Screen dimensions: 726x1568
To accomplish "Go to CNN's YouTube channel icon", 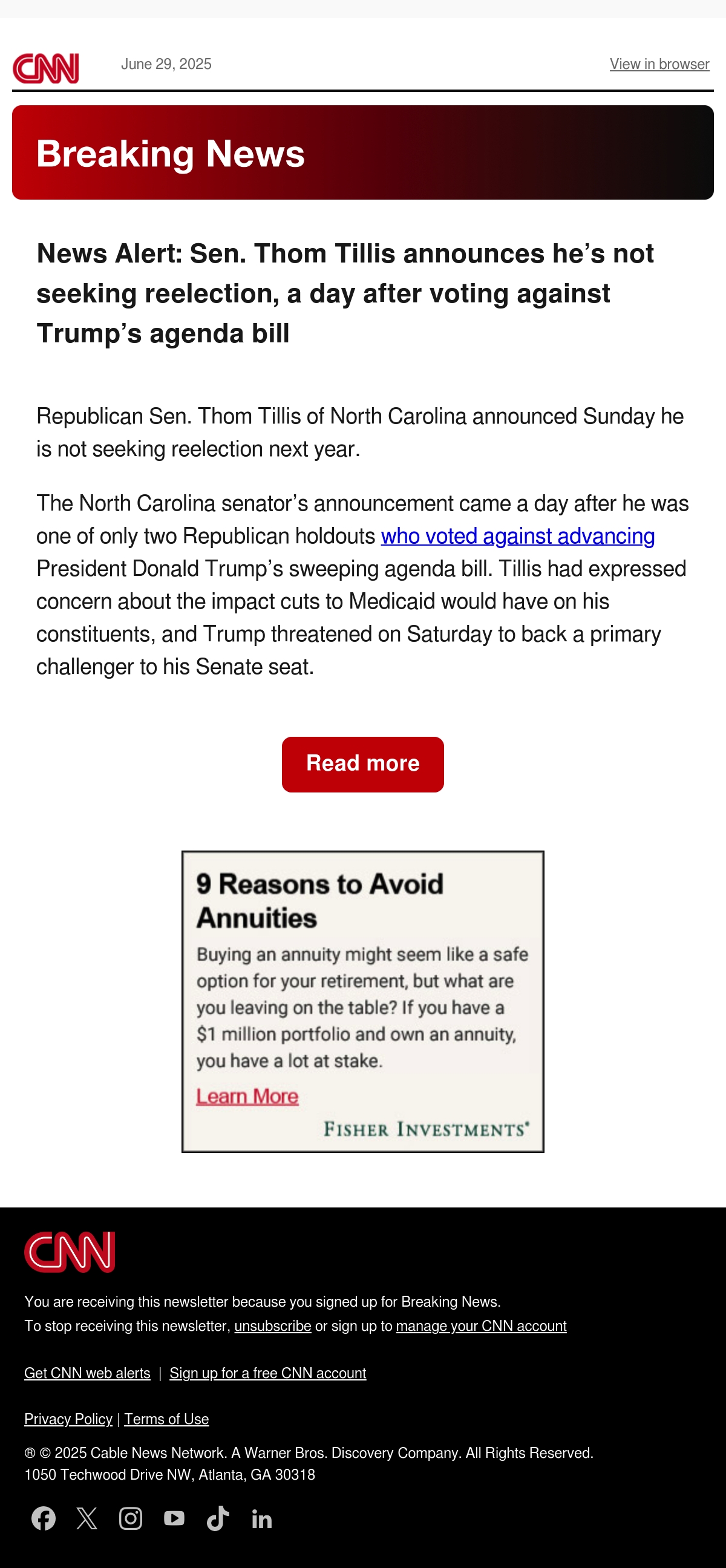I will 175,1518.
